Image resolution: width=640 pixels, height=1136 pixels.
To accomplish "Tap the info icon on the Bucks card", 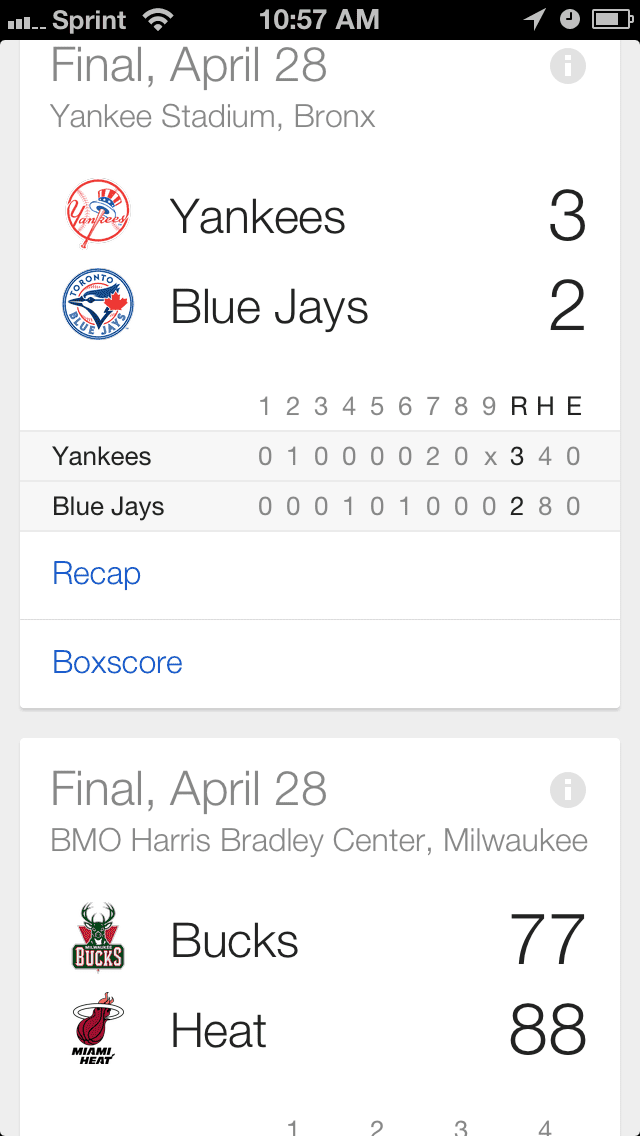I will (567, 790).
